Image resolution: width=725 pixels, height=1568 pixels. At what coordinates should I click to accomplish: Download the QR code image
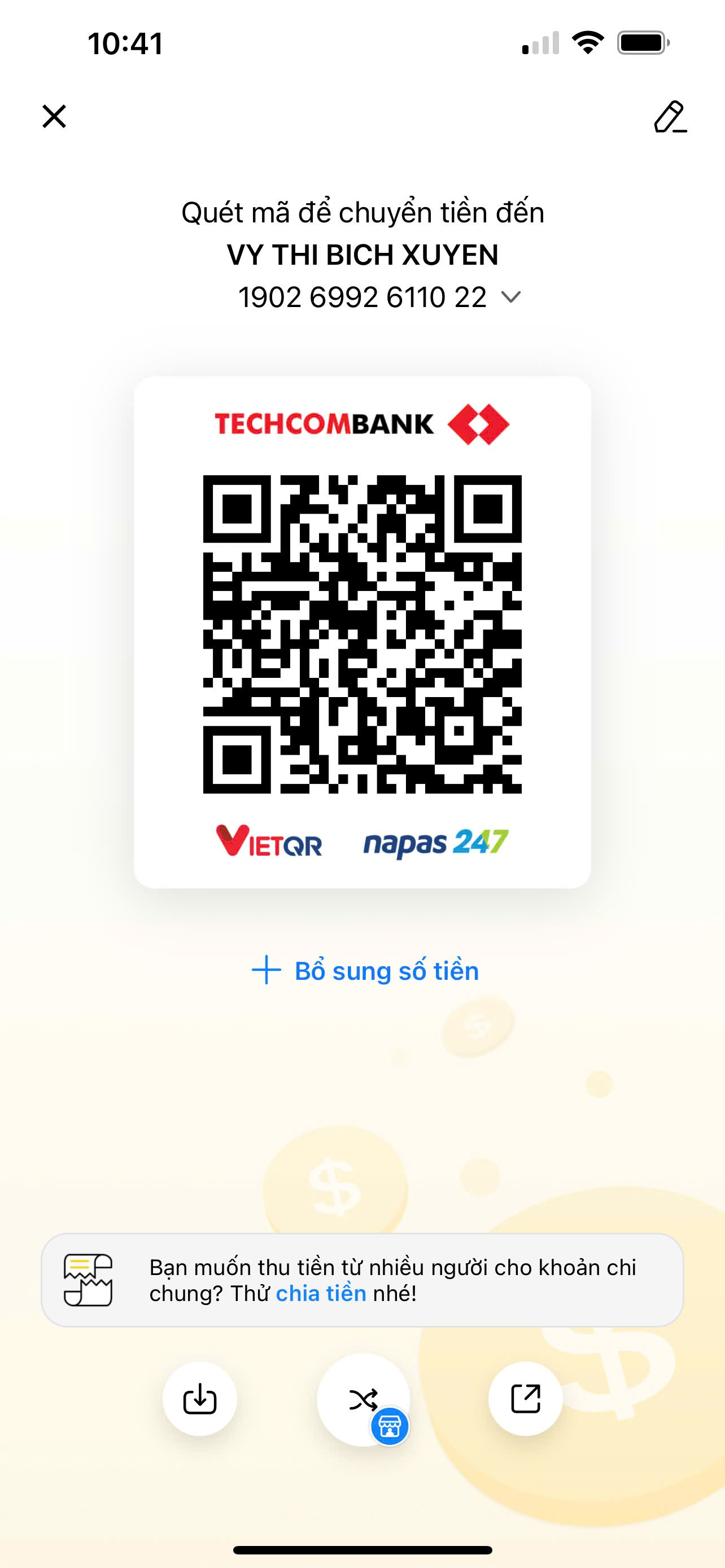[x=200, y=1398]
